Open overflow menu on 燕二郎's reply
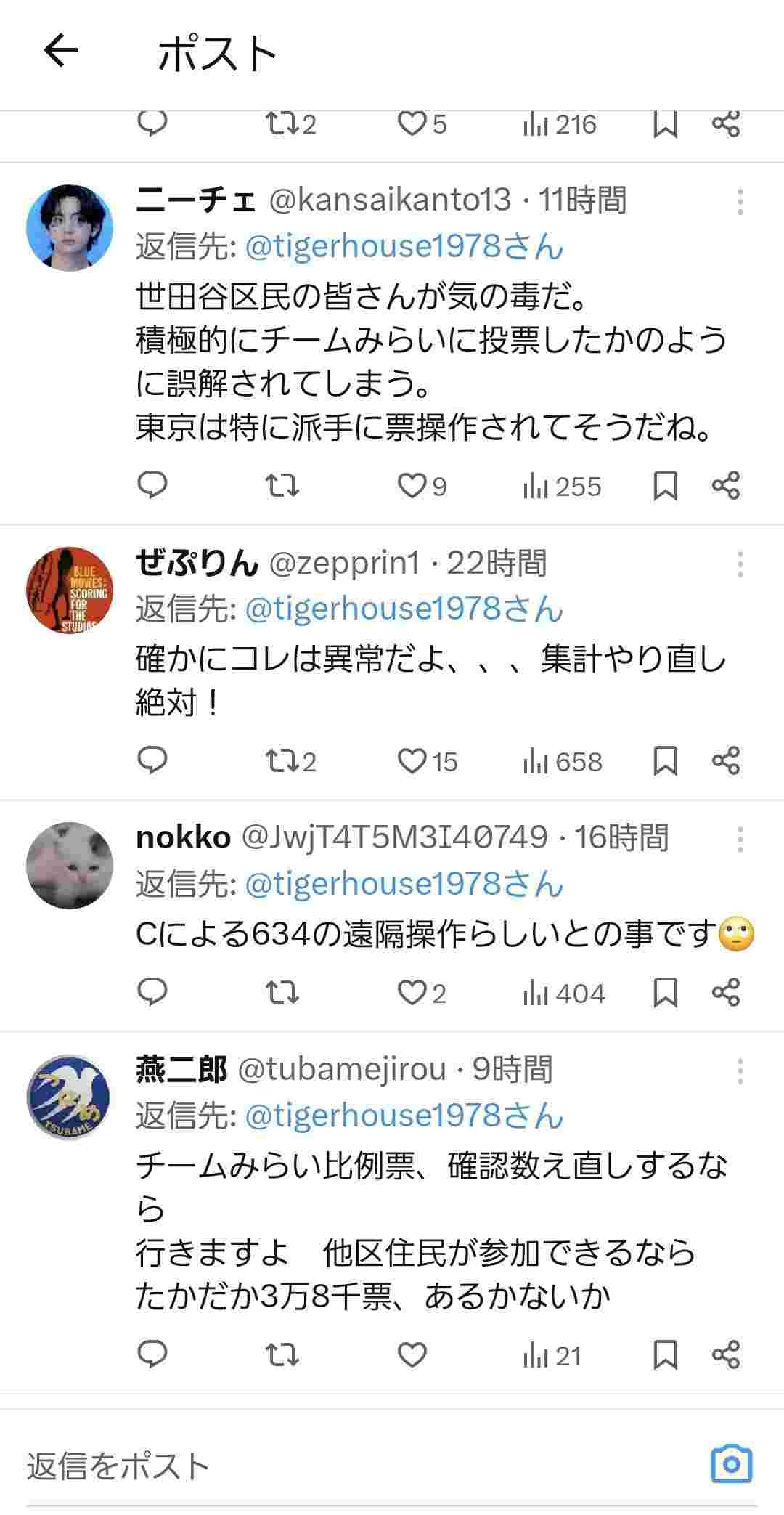The image size is (784, 1515). tap(740, 1071)
